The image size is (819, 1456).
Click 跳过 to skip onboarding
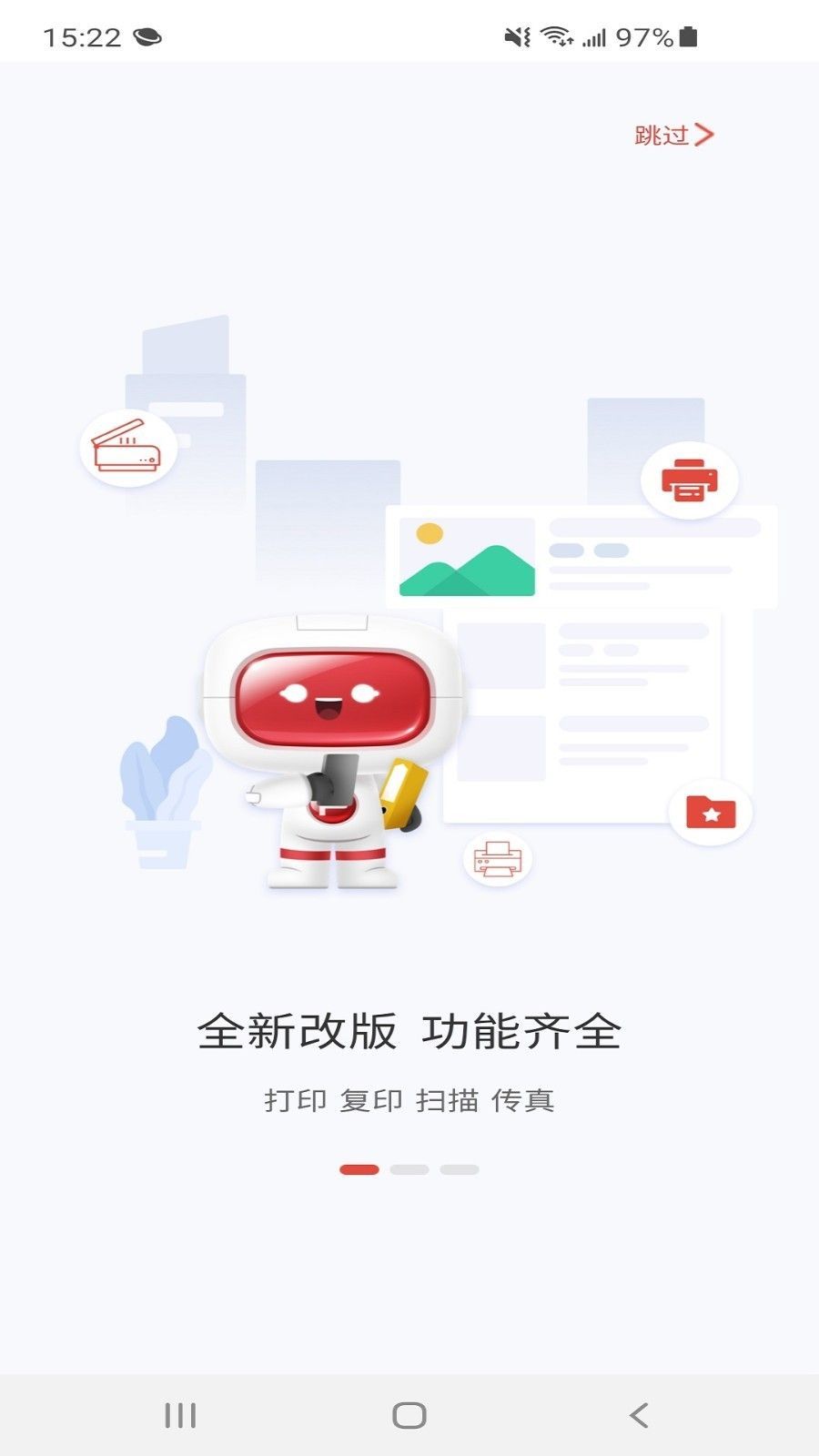tap(662, 133)
